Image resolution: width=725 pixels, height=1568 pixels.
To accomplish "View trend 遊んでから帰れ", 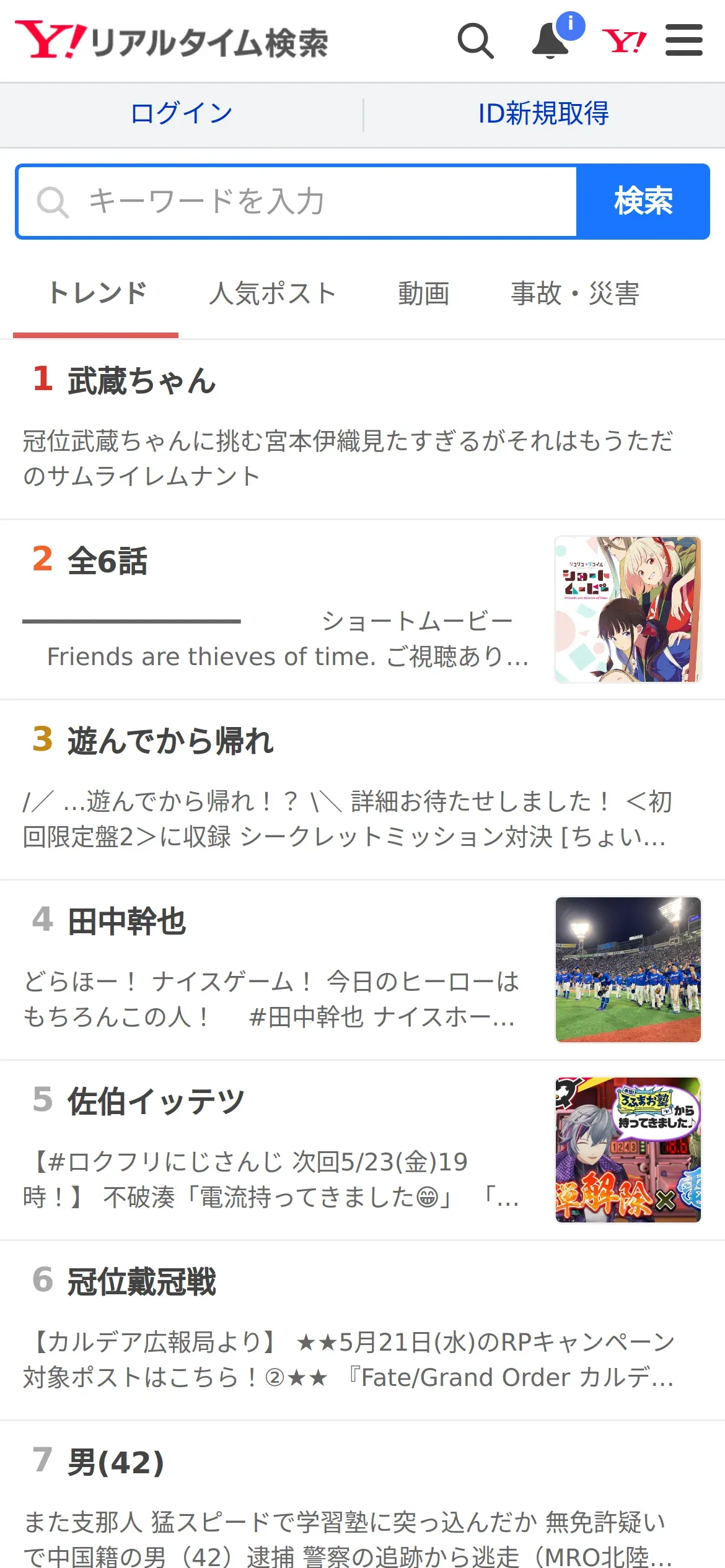I will 170,741.
